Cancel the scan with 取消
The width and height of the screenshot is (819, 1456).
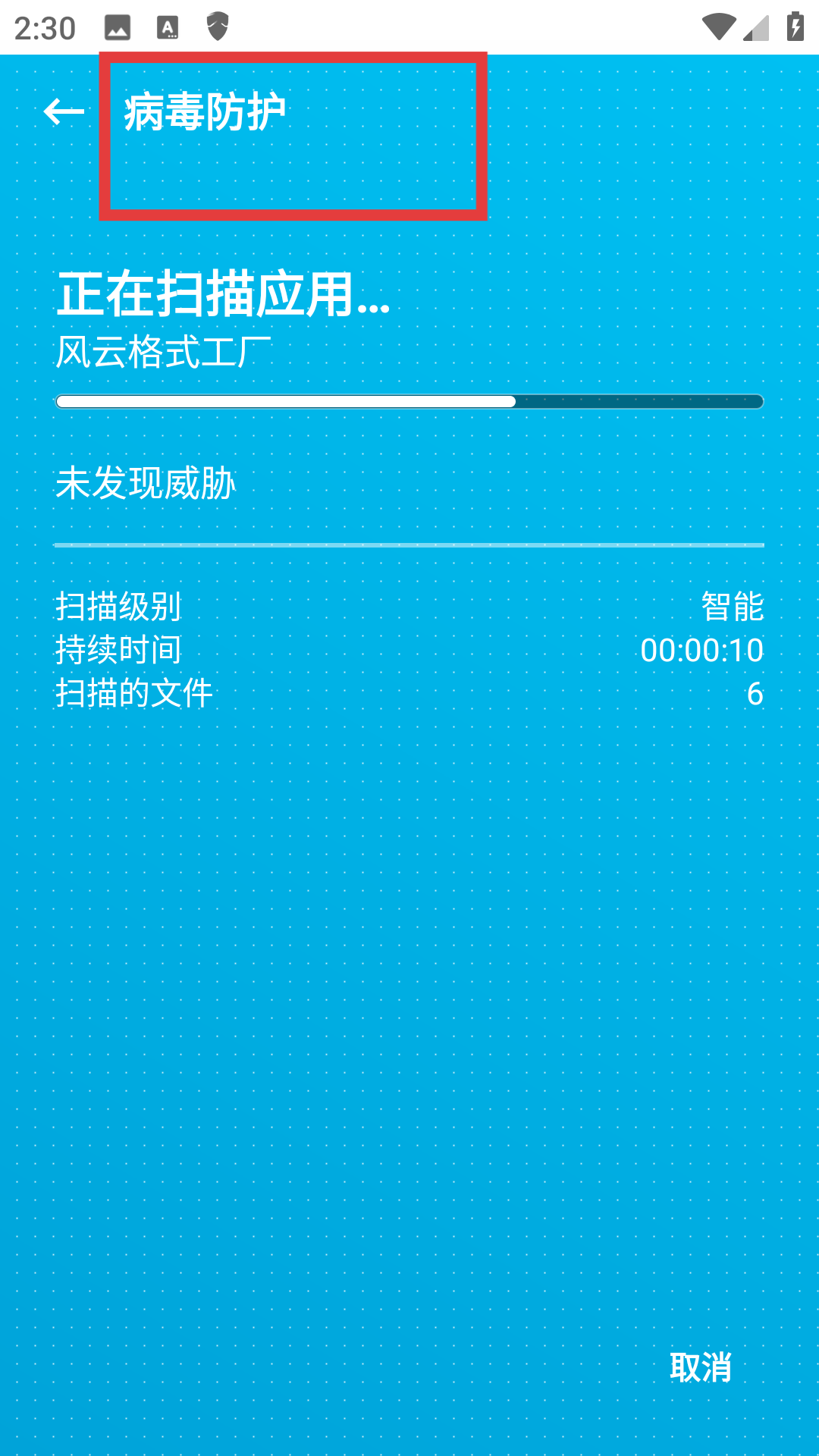click(700, 1367)
